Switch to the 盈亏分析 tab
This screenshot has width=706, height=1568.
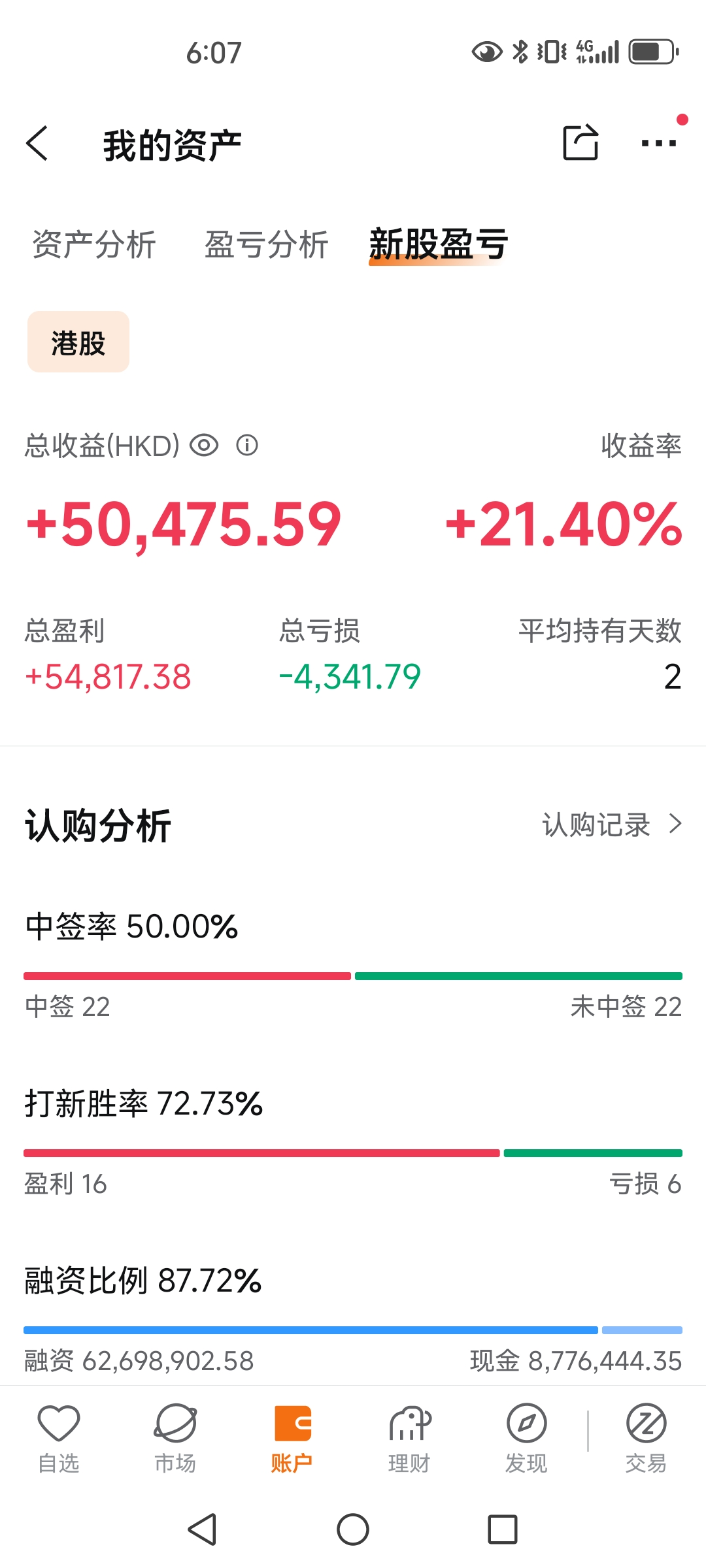[x=266, y=245]
